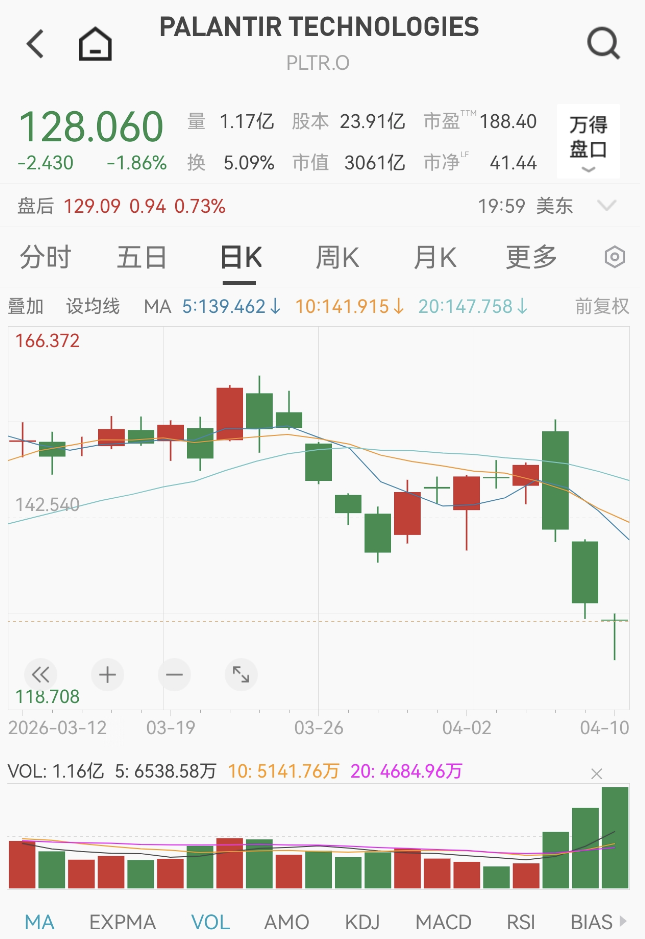Open the home shortcut icon

pyautogui.click(x=95, y=44)
